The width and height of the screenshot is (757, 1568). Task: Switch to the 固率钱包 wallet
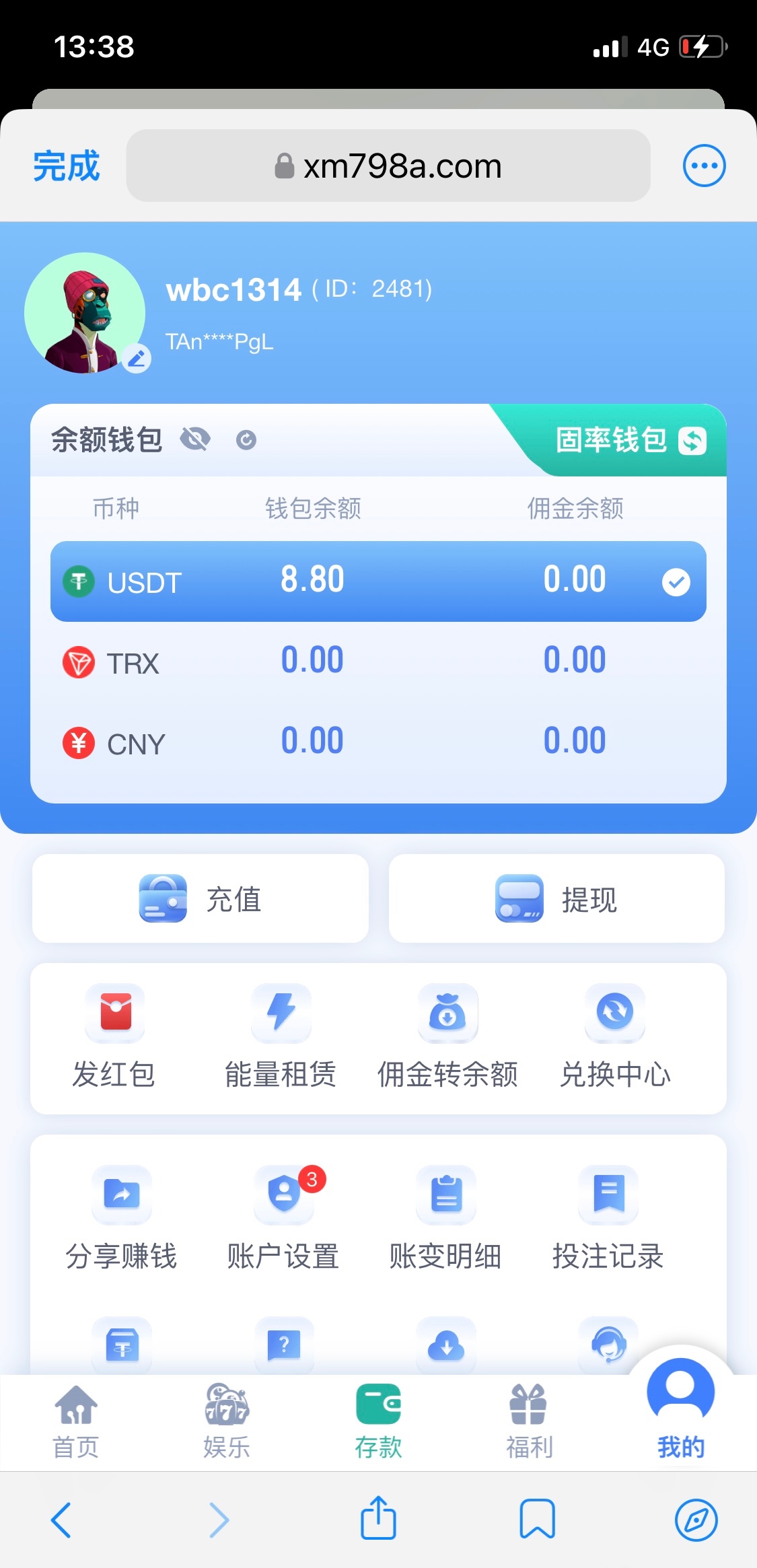tap(629, 441)
